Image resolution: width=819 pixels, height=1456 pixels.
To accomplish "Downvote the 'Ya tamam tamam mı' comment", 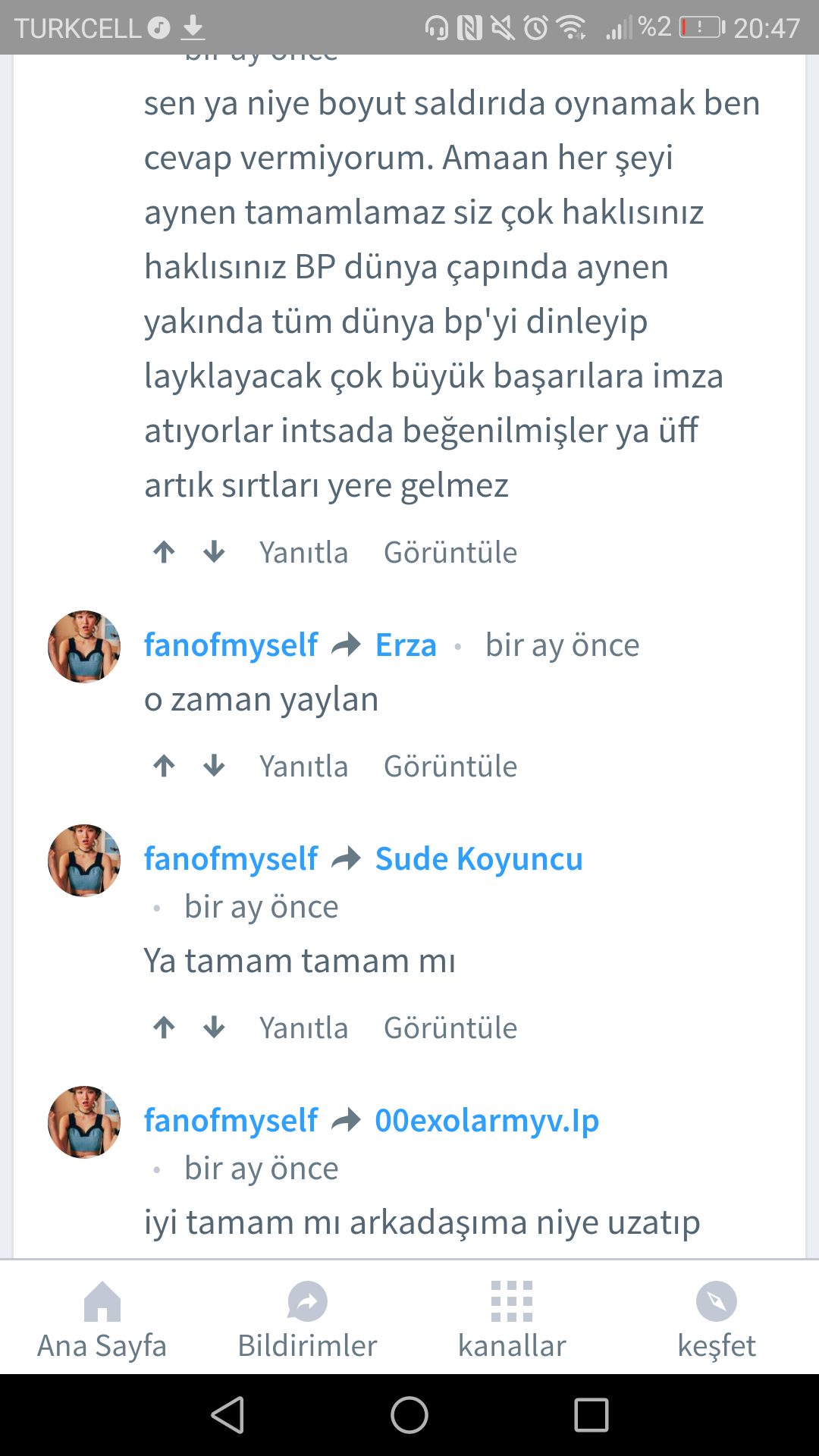I will coord(215,1028).
